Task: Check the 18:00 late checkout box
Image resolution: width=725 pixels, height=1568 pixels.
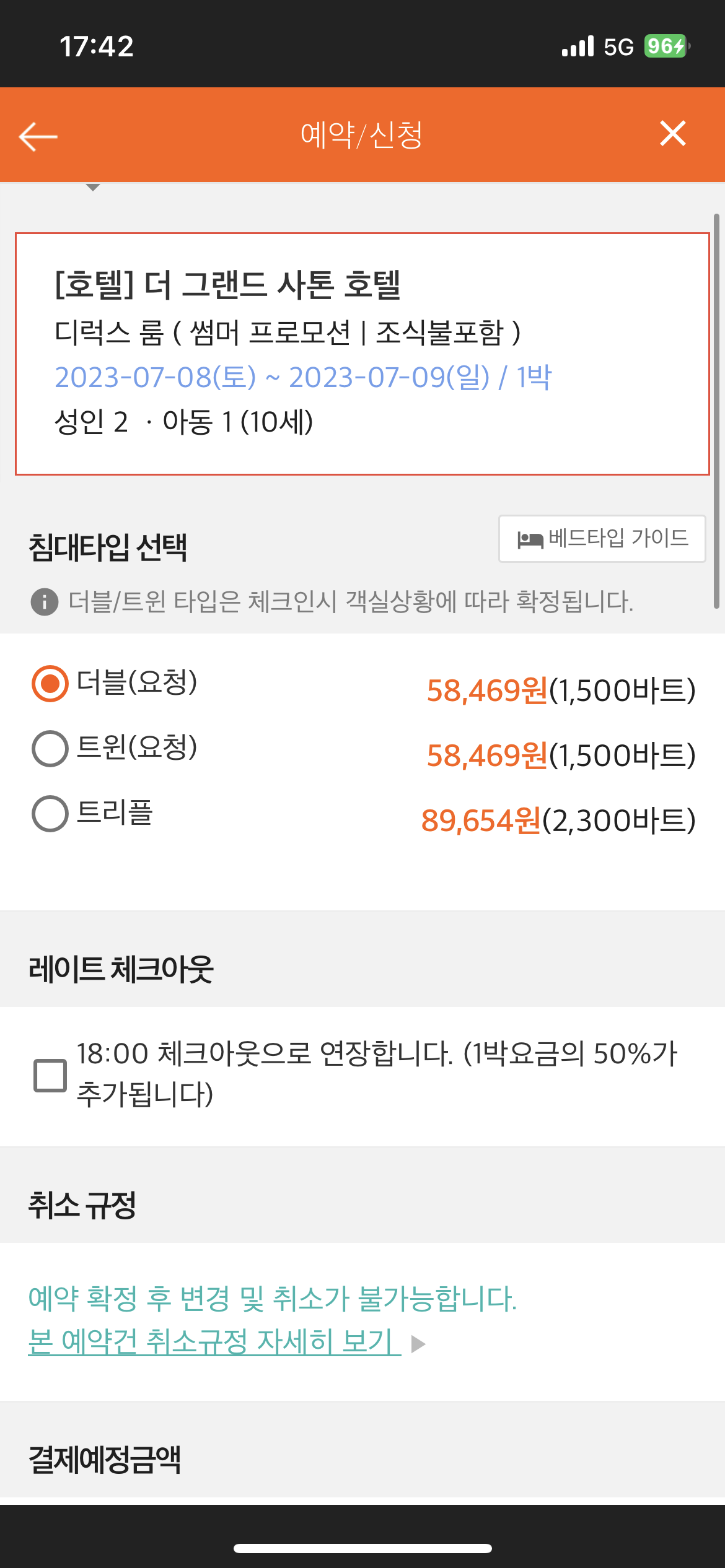Action: point(50,1076)
